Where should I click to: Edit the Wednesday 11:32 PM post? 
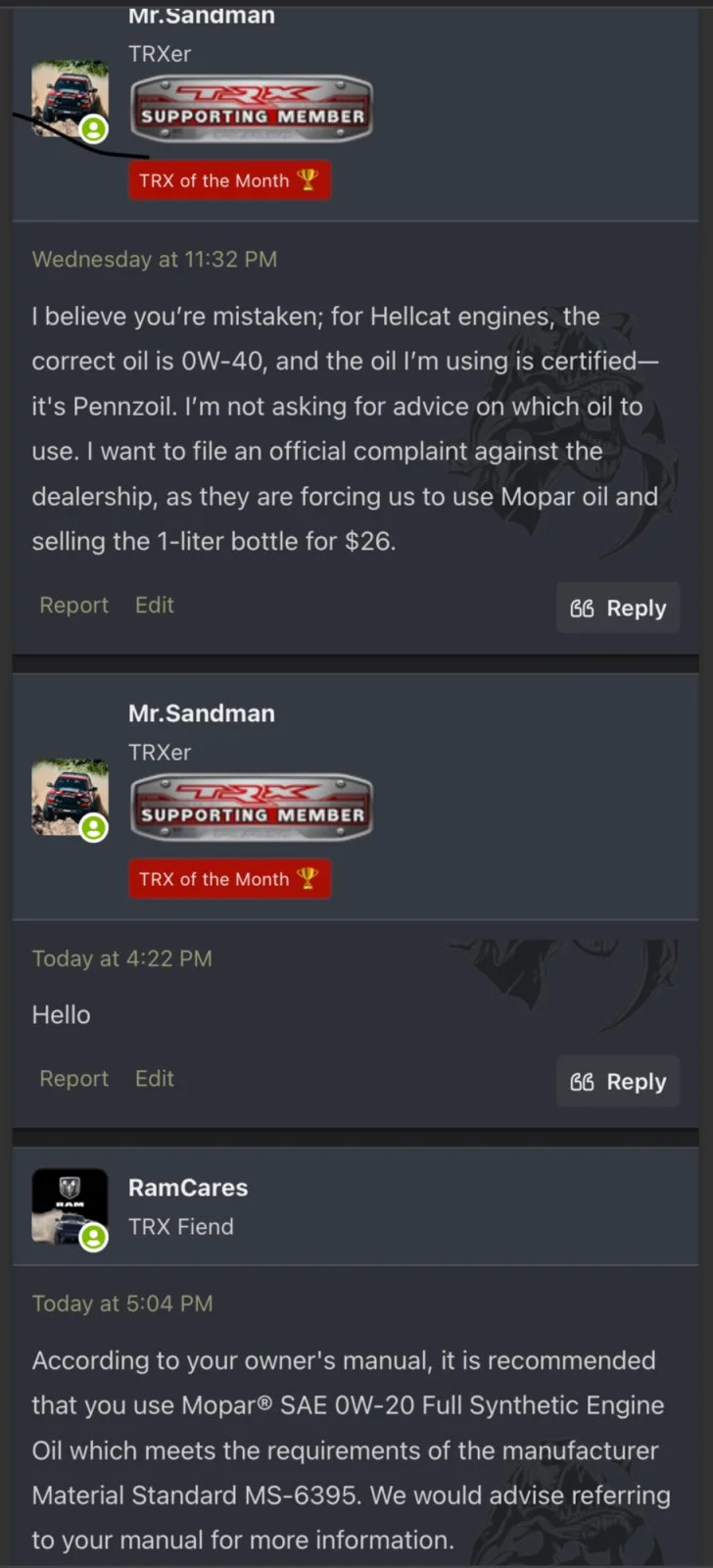click(155, 605)
